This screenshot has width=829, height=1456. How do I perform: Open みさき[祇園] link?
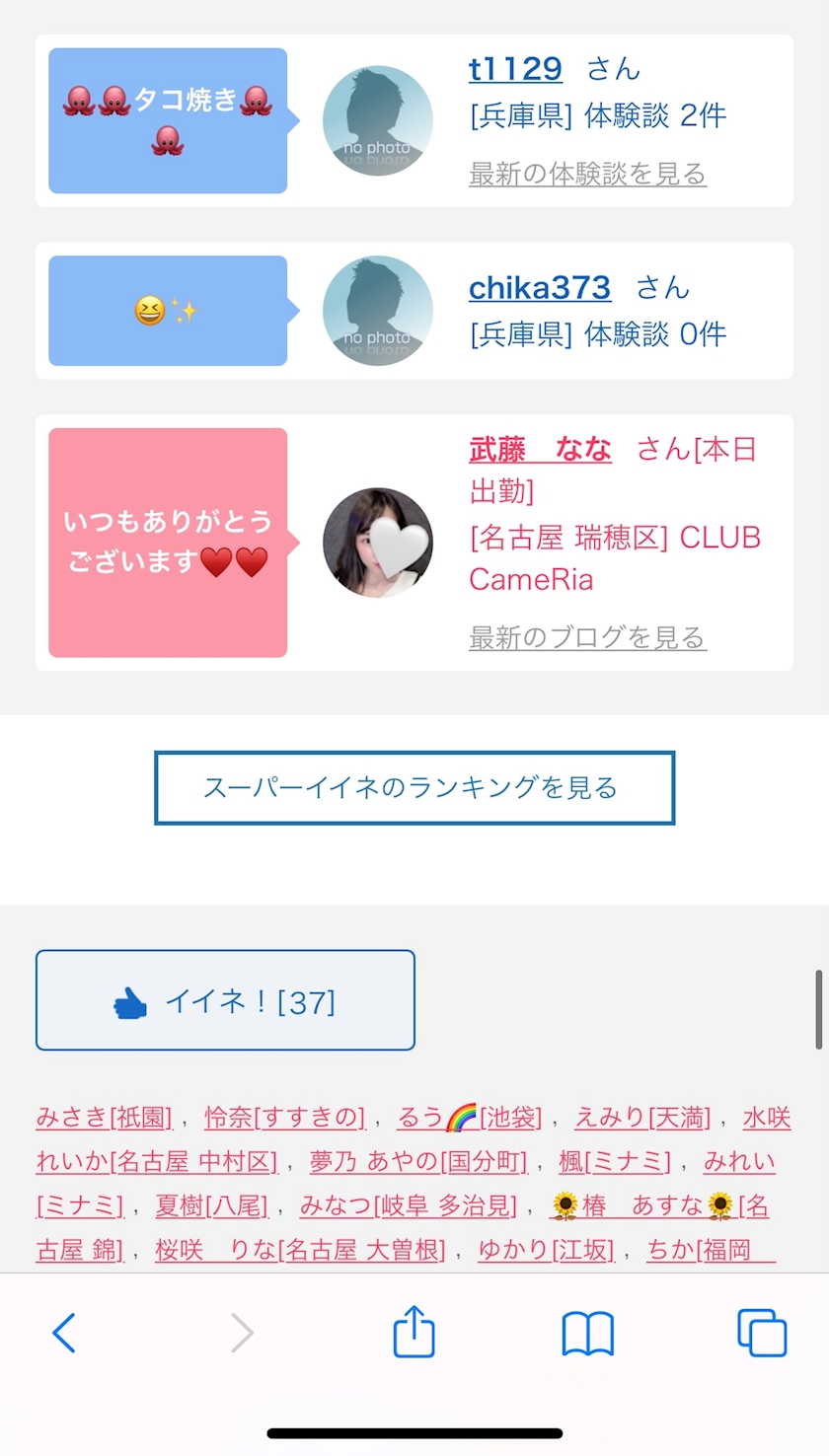[x=104, y=1118]
